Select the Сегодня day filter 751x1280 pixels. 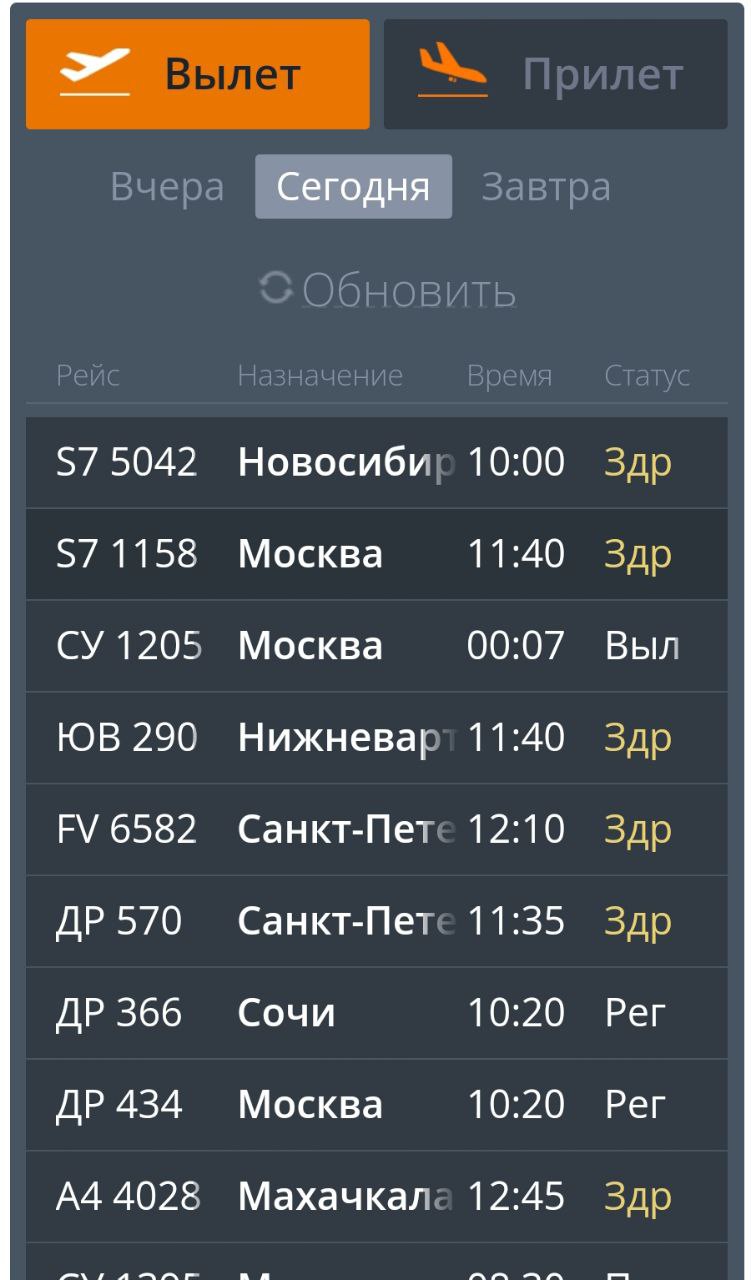353,187
